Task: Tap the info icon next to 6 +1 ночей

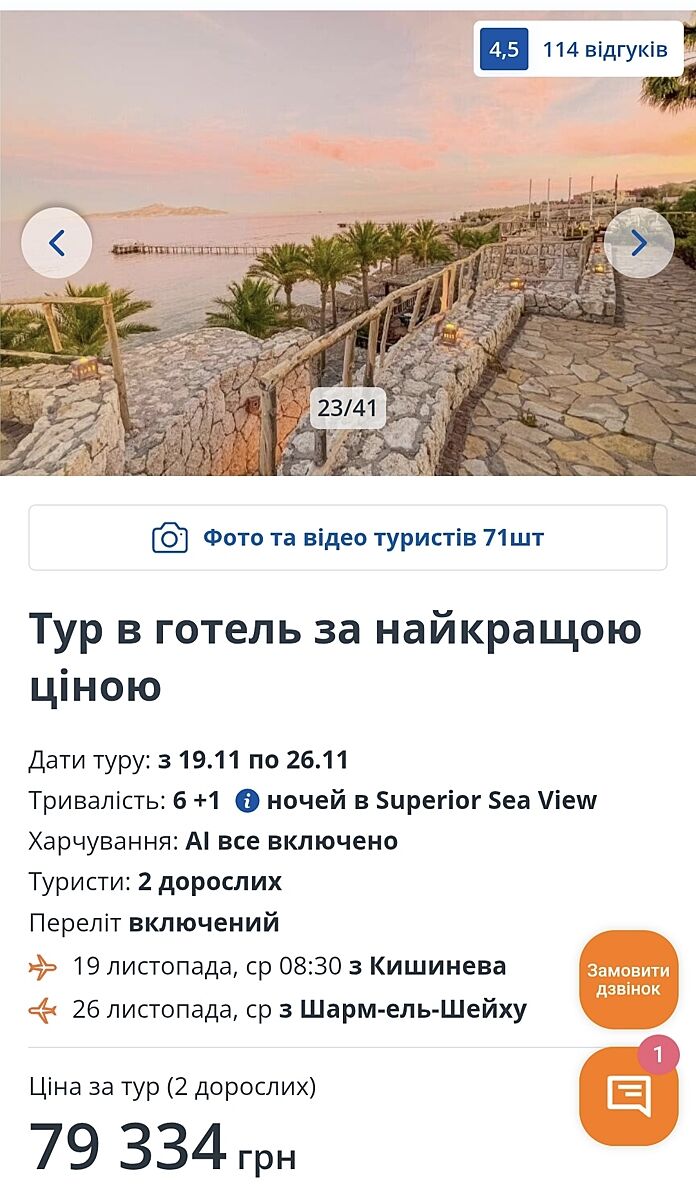Action: point(247,801)
